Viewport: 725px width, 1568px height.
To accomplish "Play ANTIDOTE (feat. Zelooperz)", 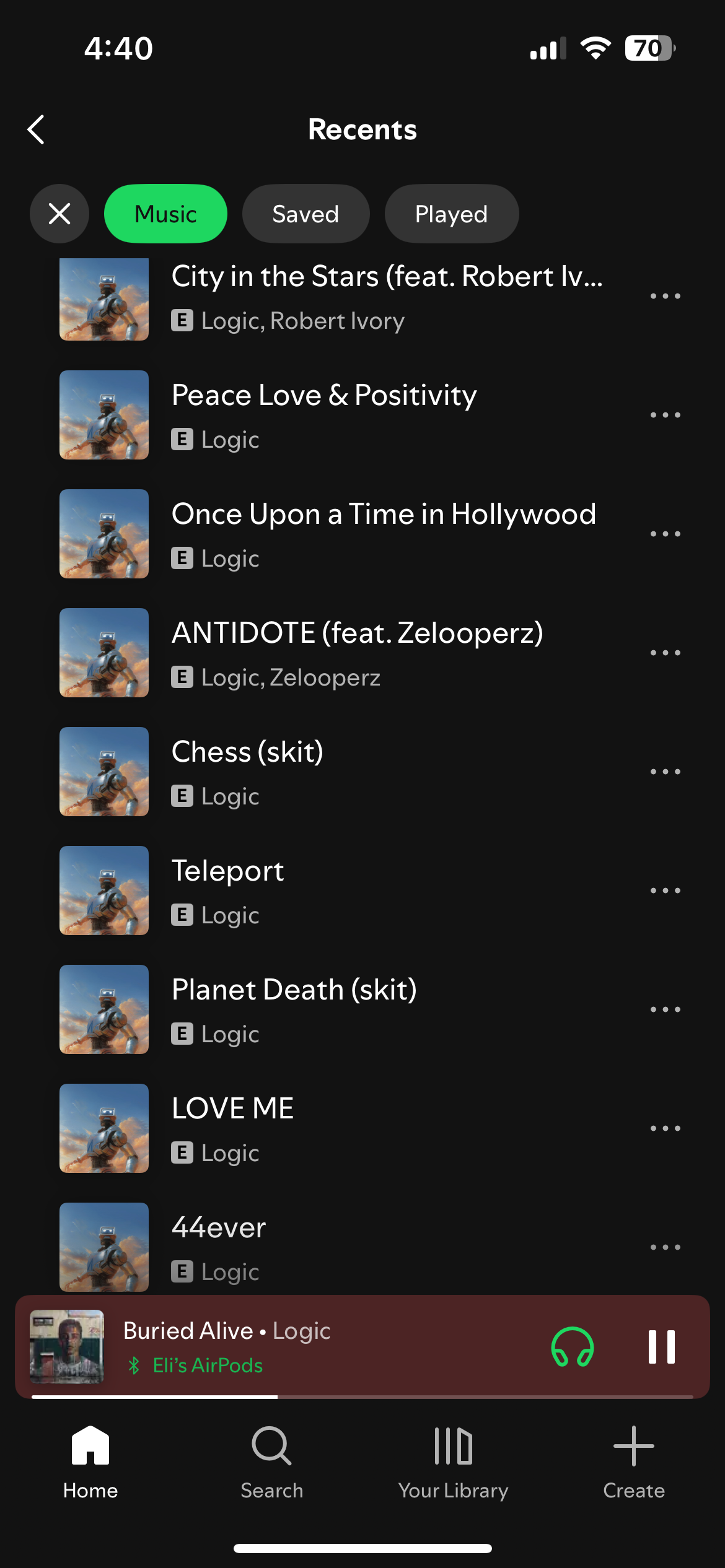I will pos(357,653).
